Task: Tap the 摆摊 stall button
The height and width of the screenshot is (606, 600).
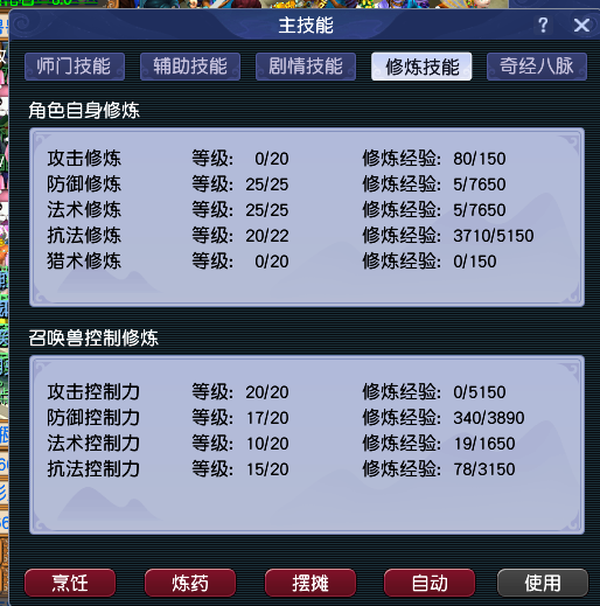Action: tap(310, 582)
